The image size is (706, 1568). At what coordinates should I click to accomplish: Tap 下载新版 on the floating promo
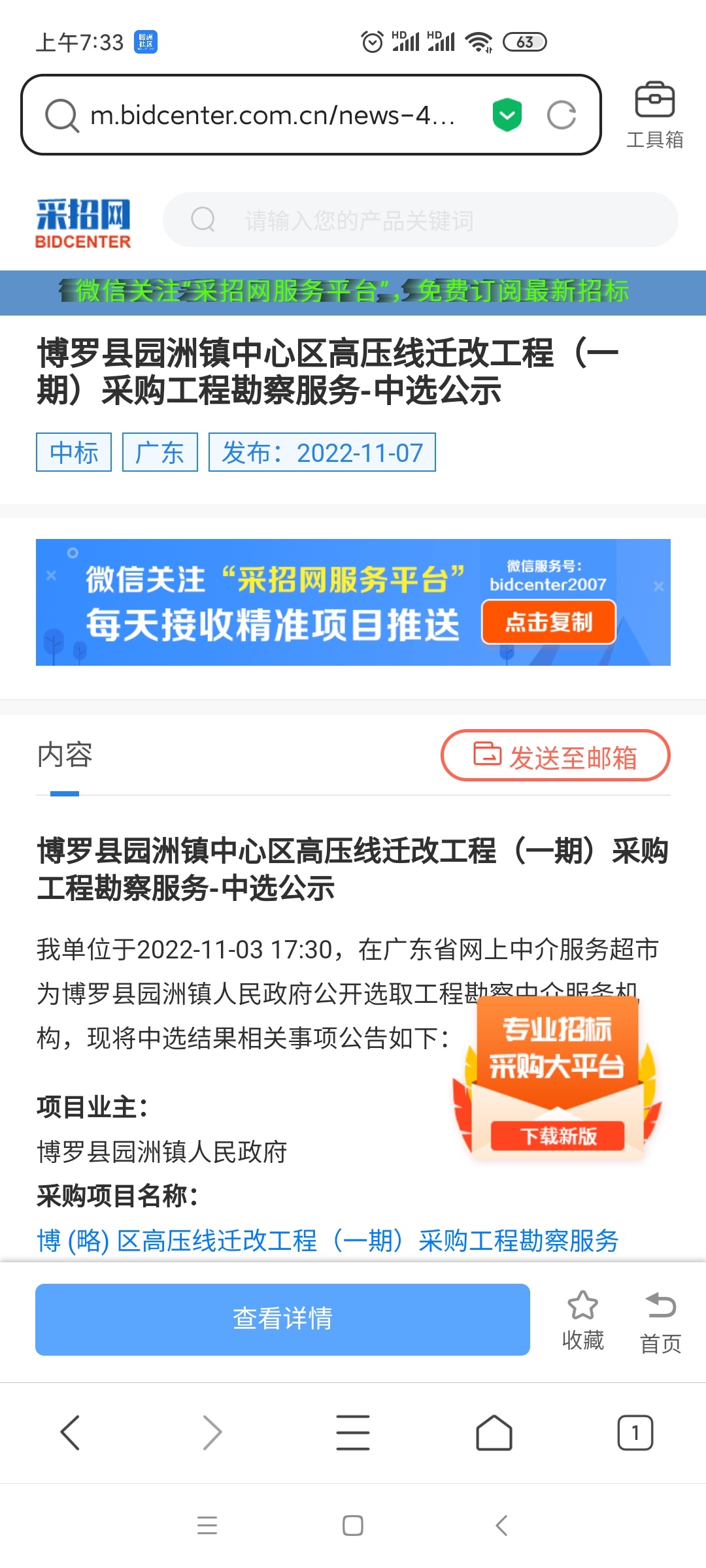pyautogui.click(x=558, y=1135)
